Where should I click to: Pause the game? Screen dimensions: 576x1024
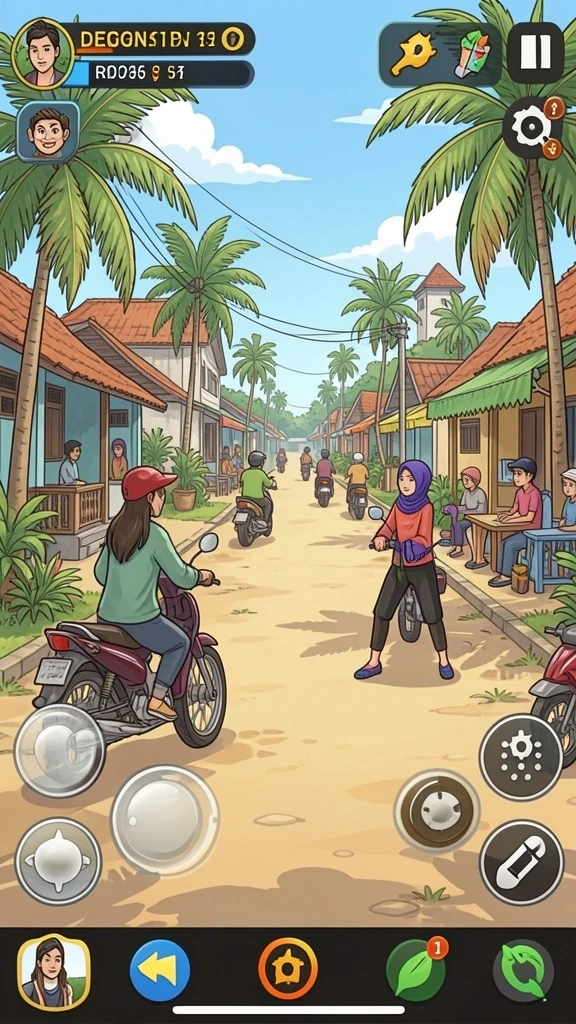(535, 53)
